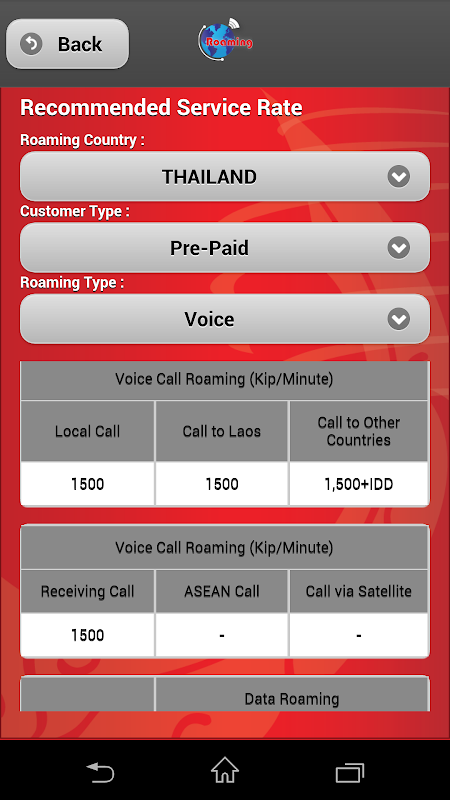Viewport: 450px width, 800px height.
Task: Tap the Back button
Action: (x=67, y=44)
